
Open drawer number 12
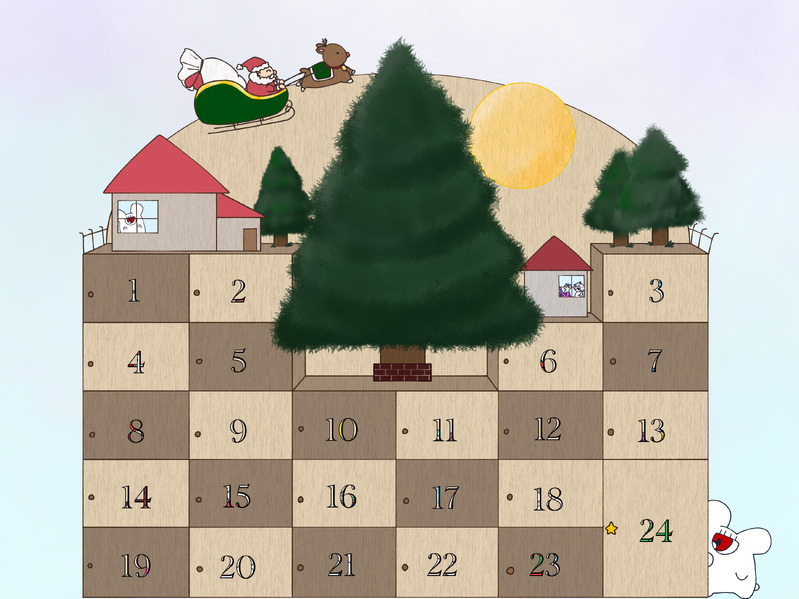pyautogui.click(x=548, y=430)
